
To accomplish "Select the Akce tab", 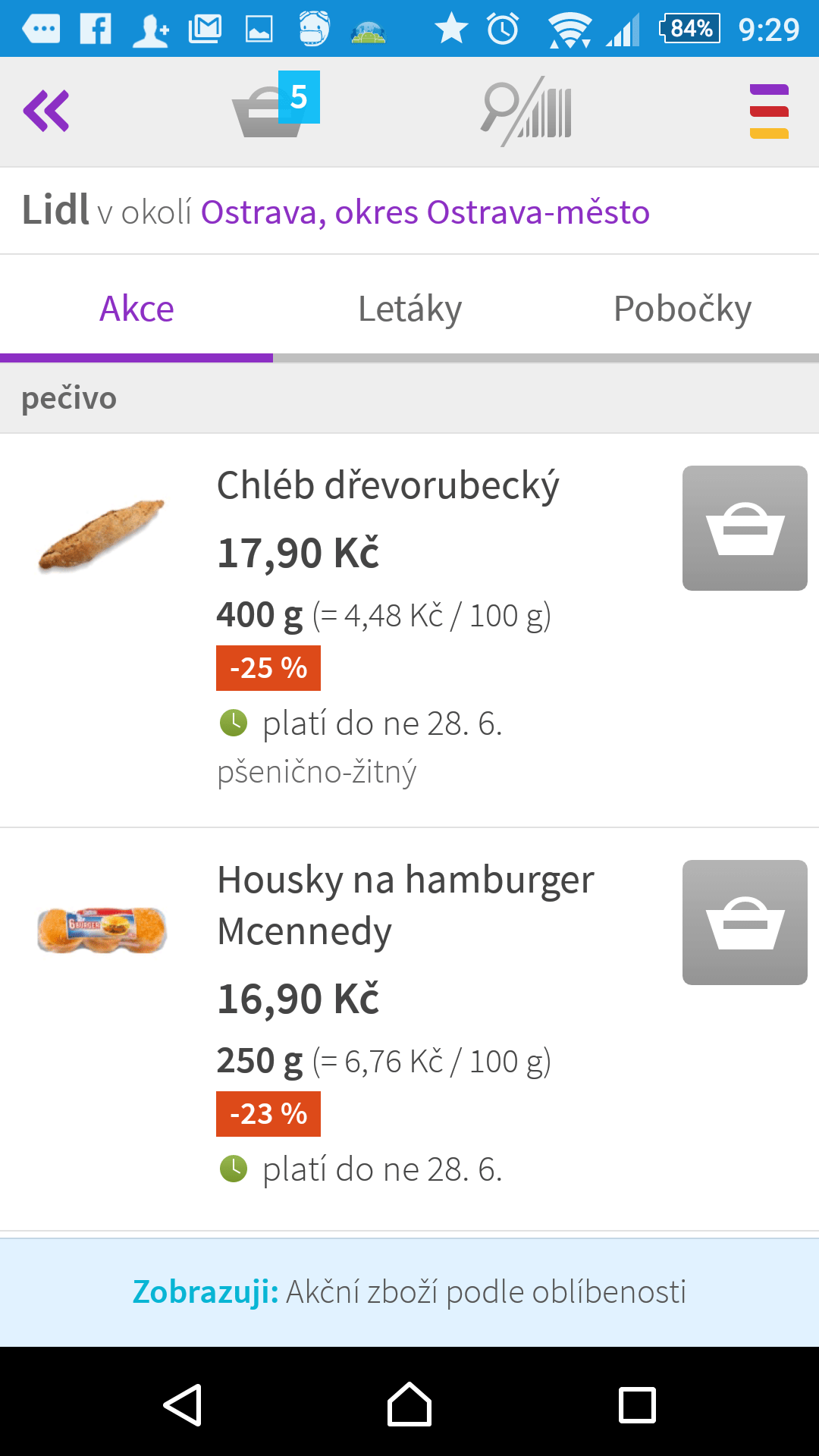I will [136, 309].
